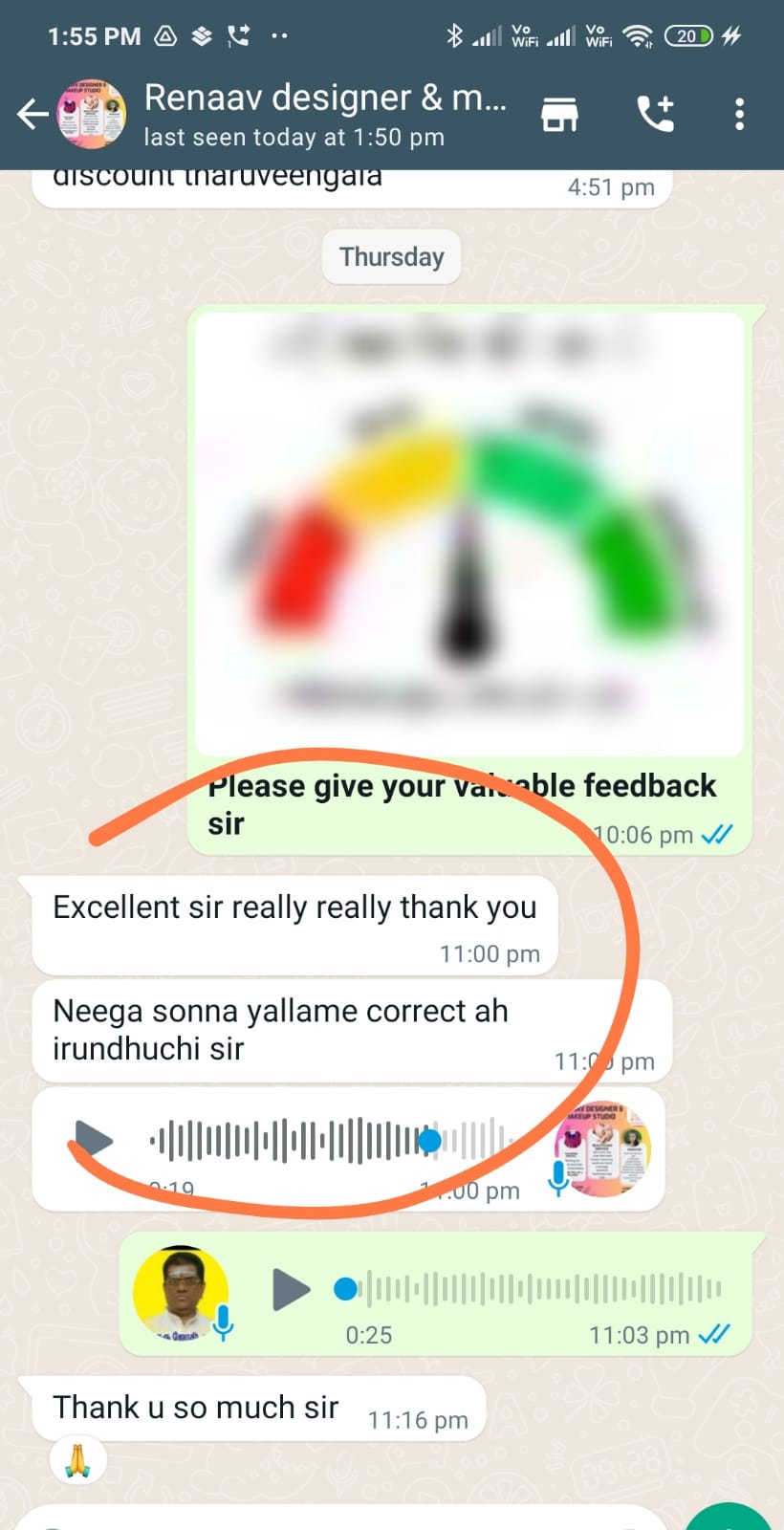Screen dimensions: 784x1530
Task: Open the overflow menu
Action: coord(739,115)
